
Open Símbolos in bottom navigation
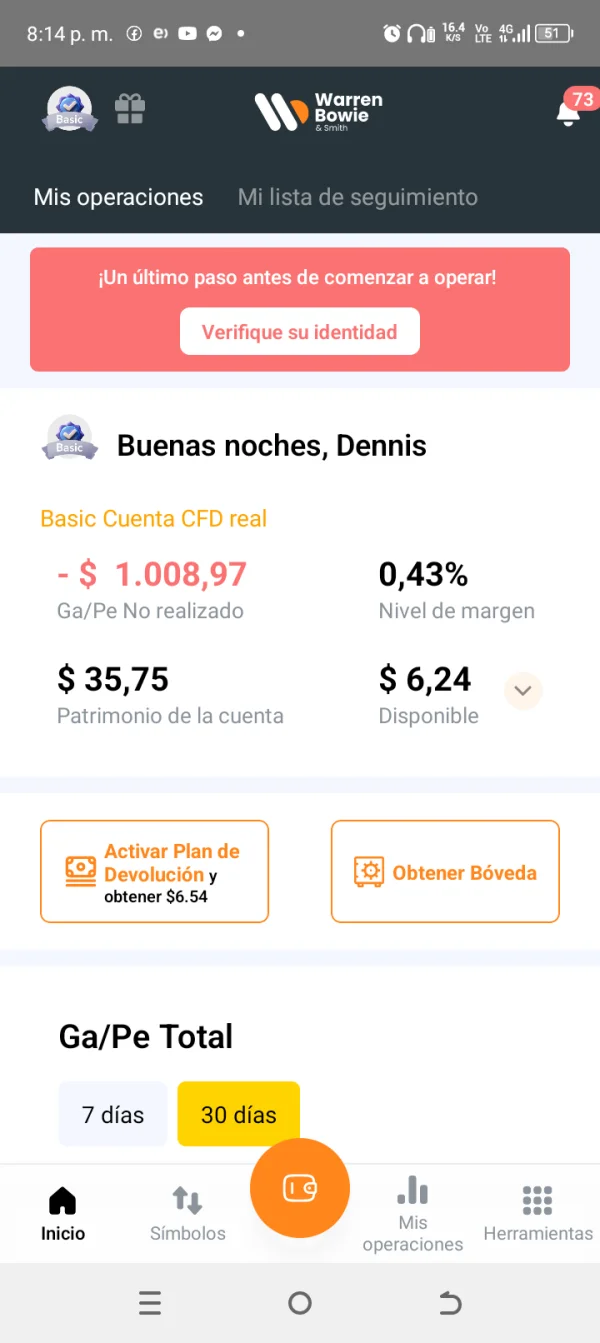click(188, 1214)
